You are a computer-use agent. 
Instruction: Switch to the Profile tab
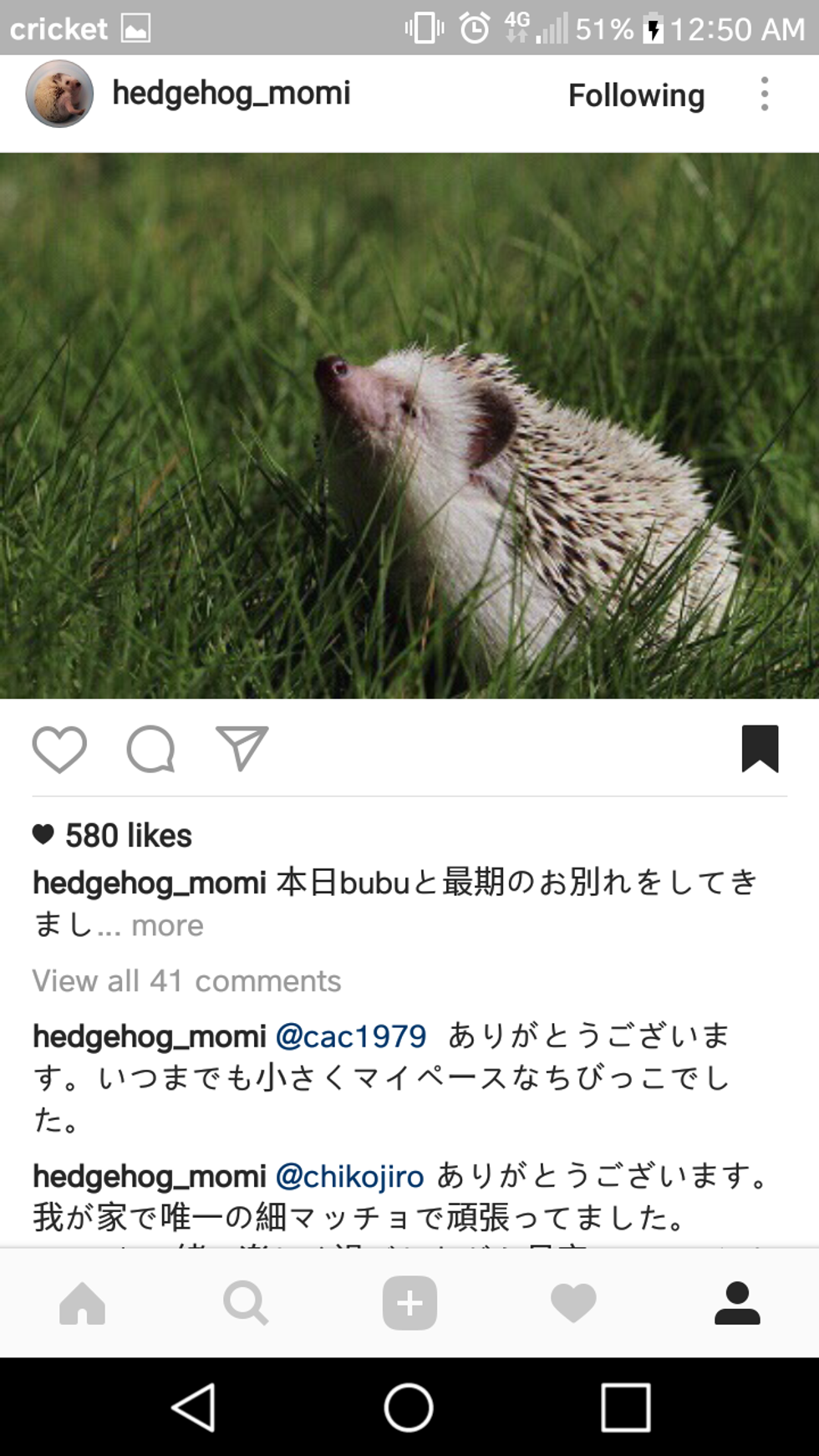point(737,1302)
